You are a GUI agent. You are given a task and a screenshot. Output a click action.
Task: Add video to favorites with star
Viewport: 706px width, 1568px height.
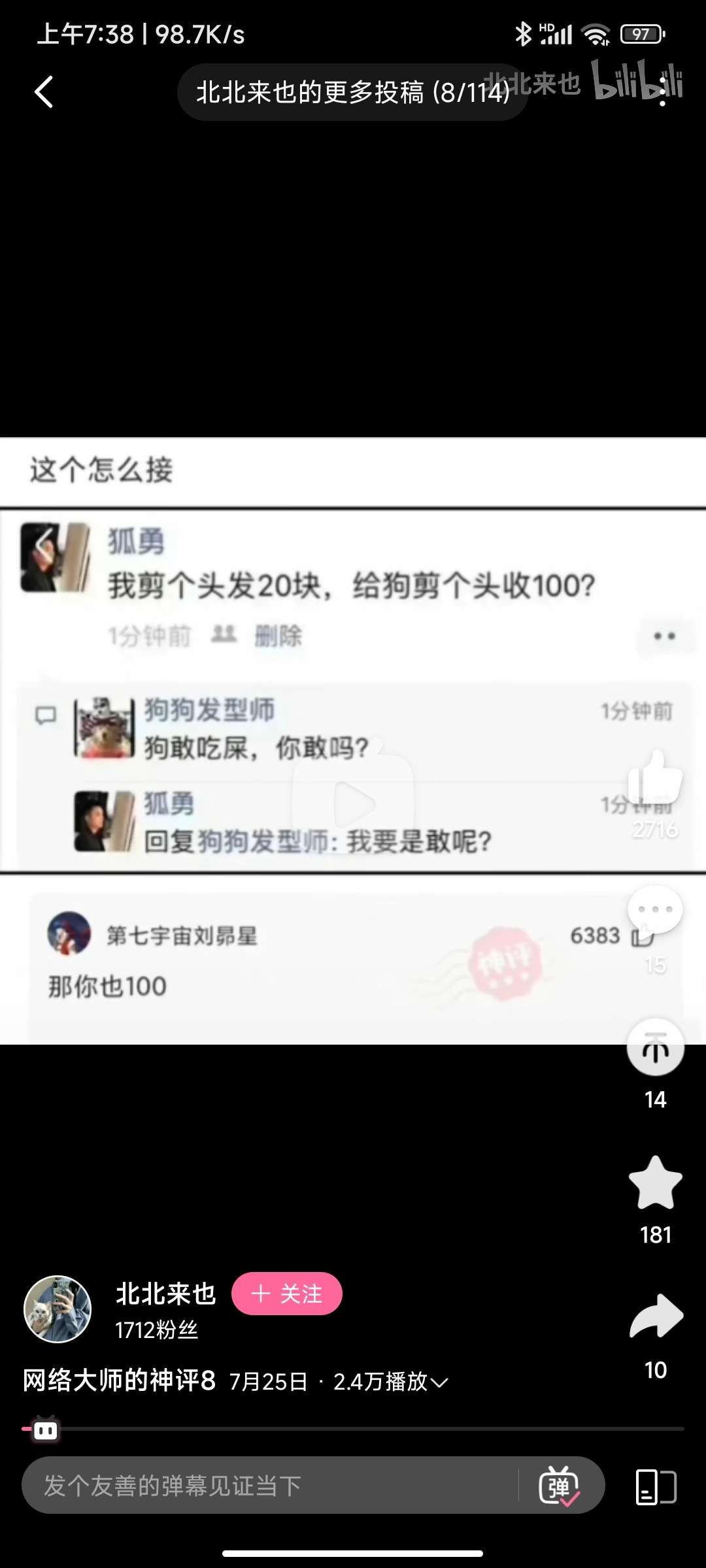655,1183
